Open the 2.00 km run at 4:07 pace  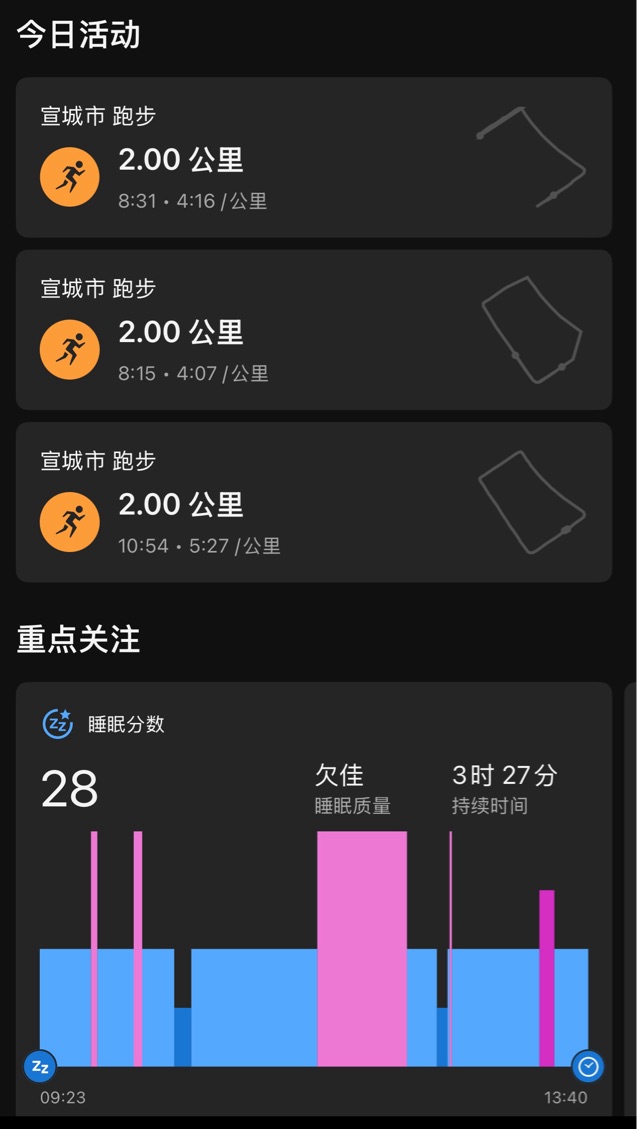(314, 330)
